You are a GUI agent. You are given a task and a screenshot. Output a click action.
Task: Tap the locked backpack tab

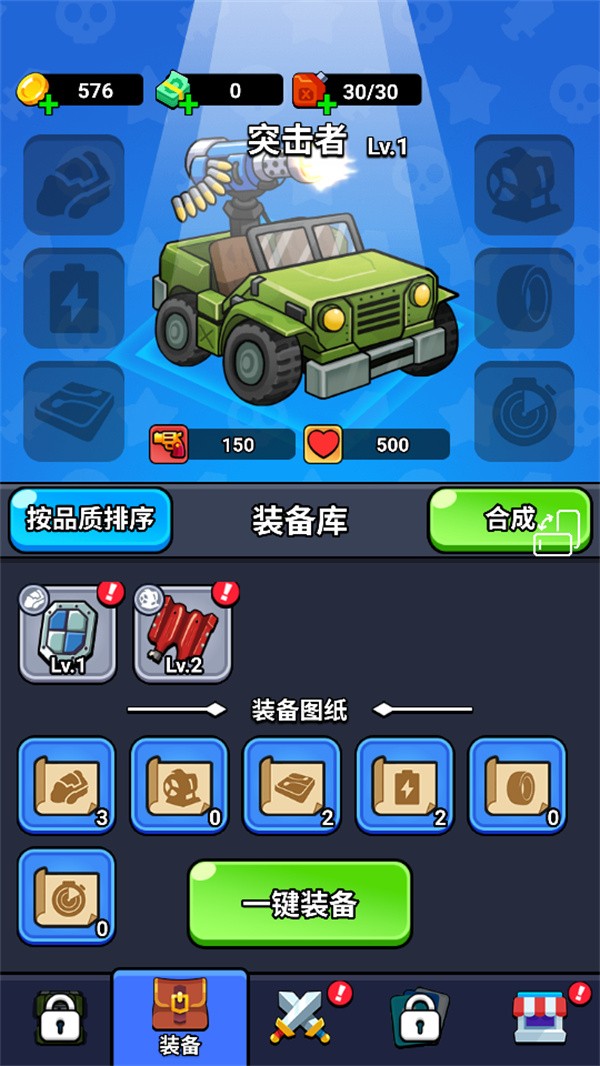pyautogui.click(x=60, y=1017)
